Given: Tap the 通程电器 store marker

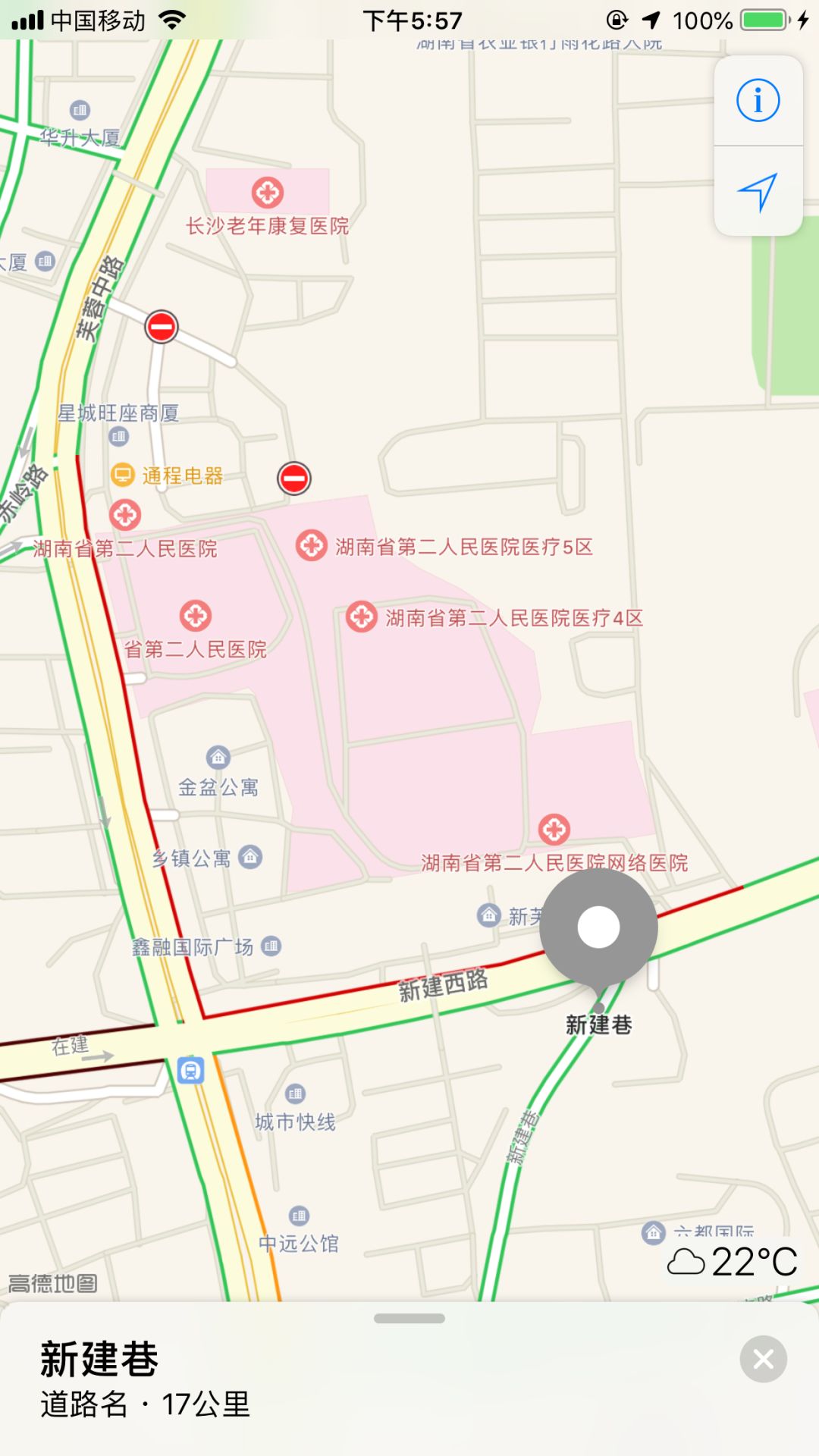Looking at the screenshot, I should [x=122, y=475].
